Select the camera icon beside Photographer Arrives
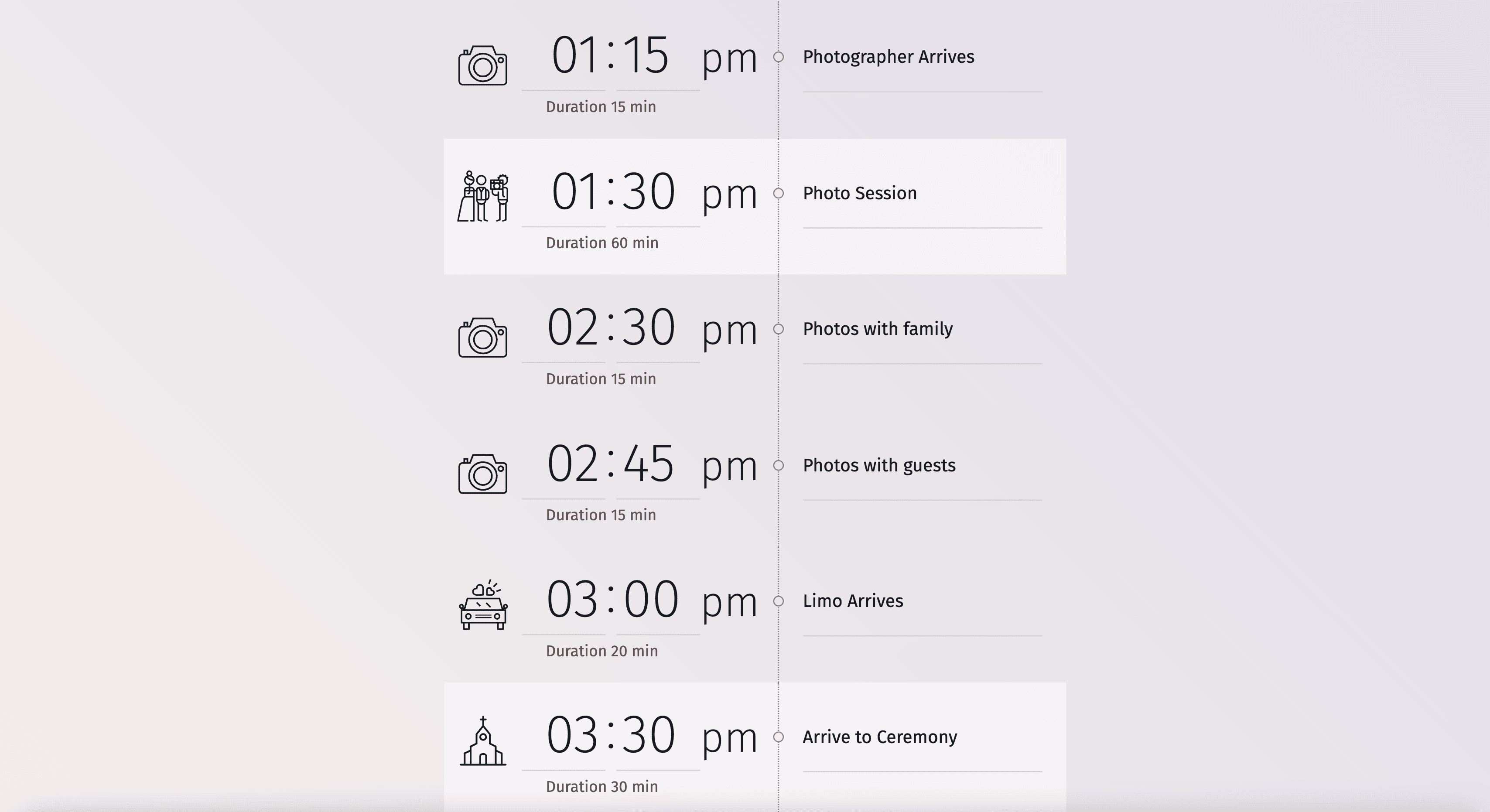Viewport: 1490px width, 812px height. pos(483,65)
